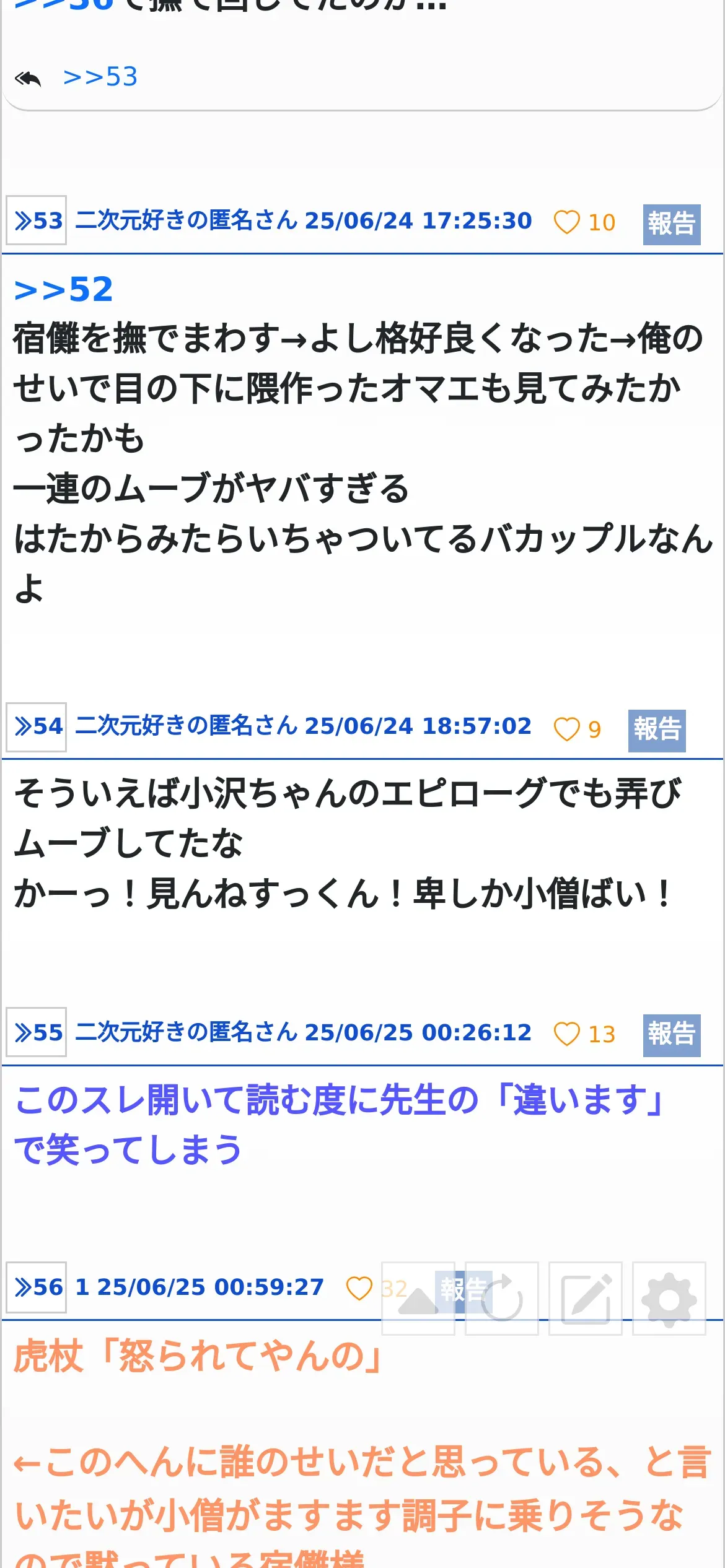Open the >>53 reply link
Image resolution: width=725 pixels, height=1568 pixels.
(100, 77)
